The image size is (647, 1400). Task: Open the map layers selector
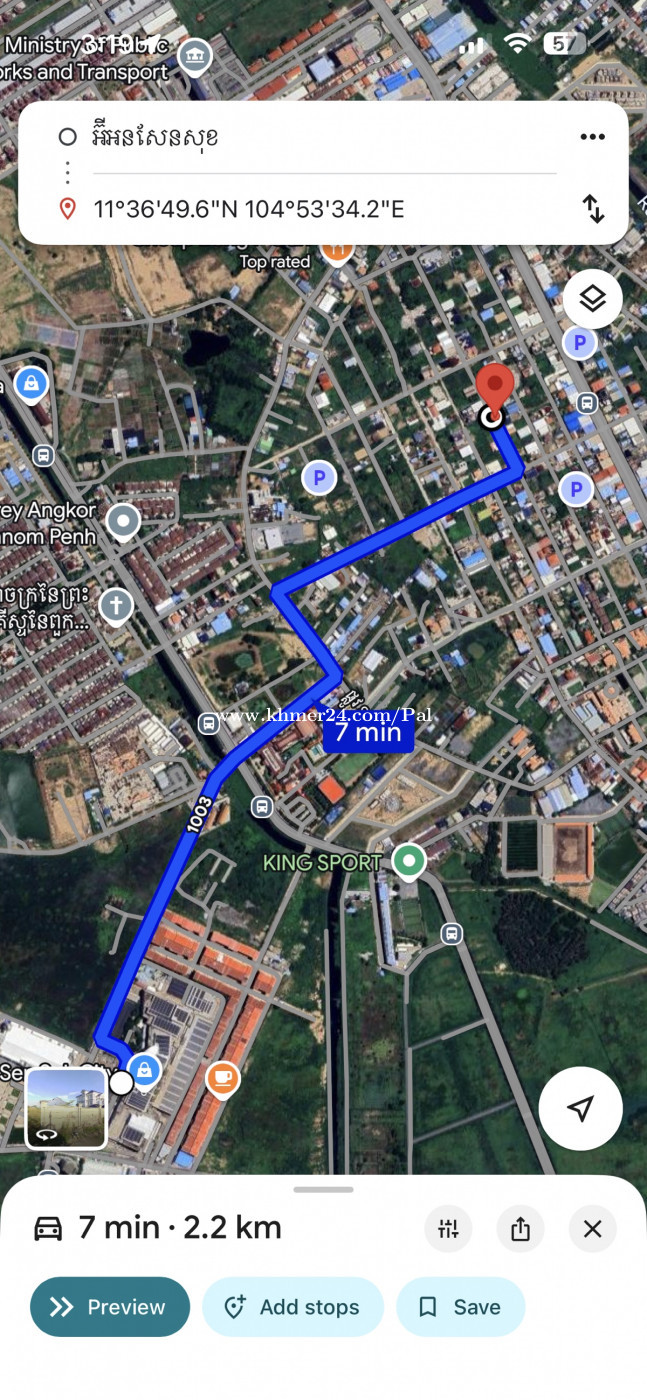(592, 298)
